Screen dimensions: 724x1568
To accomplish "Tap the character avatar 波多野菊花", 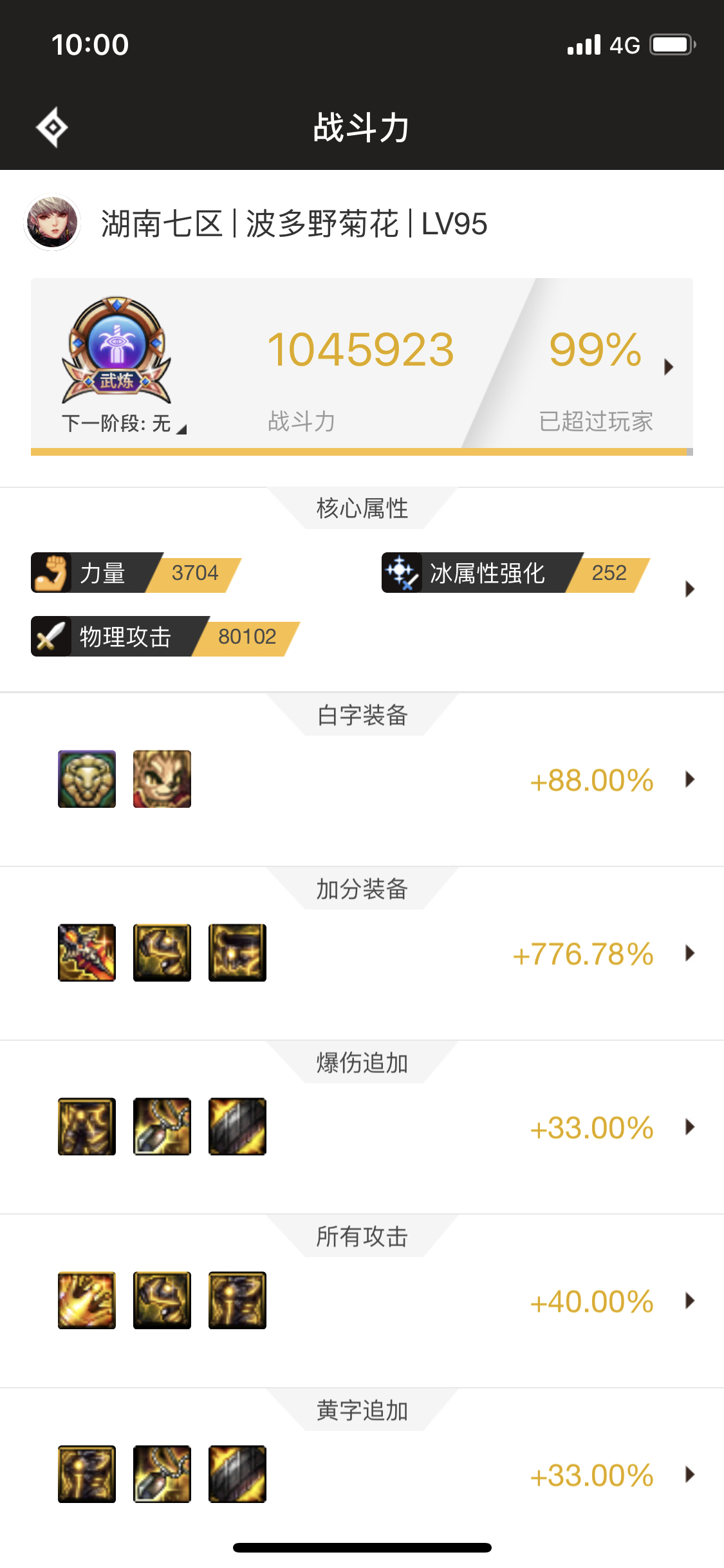I will tap(52, 222).
